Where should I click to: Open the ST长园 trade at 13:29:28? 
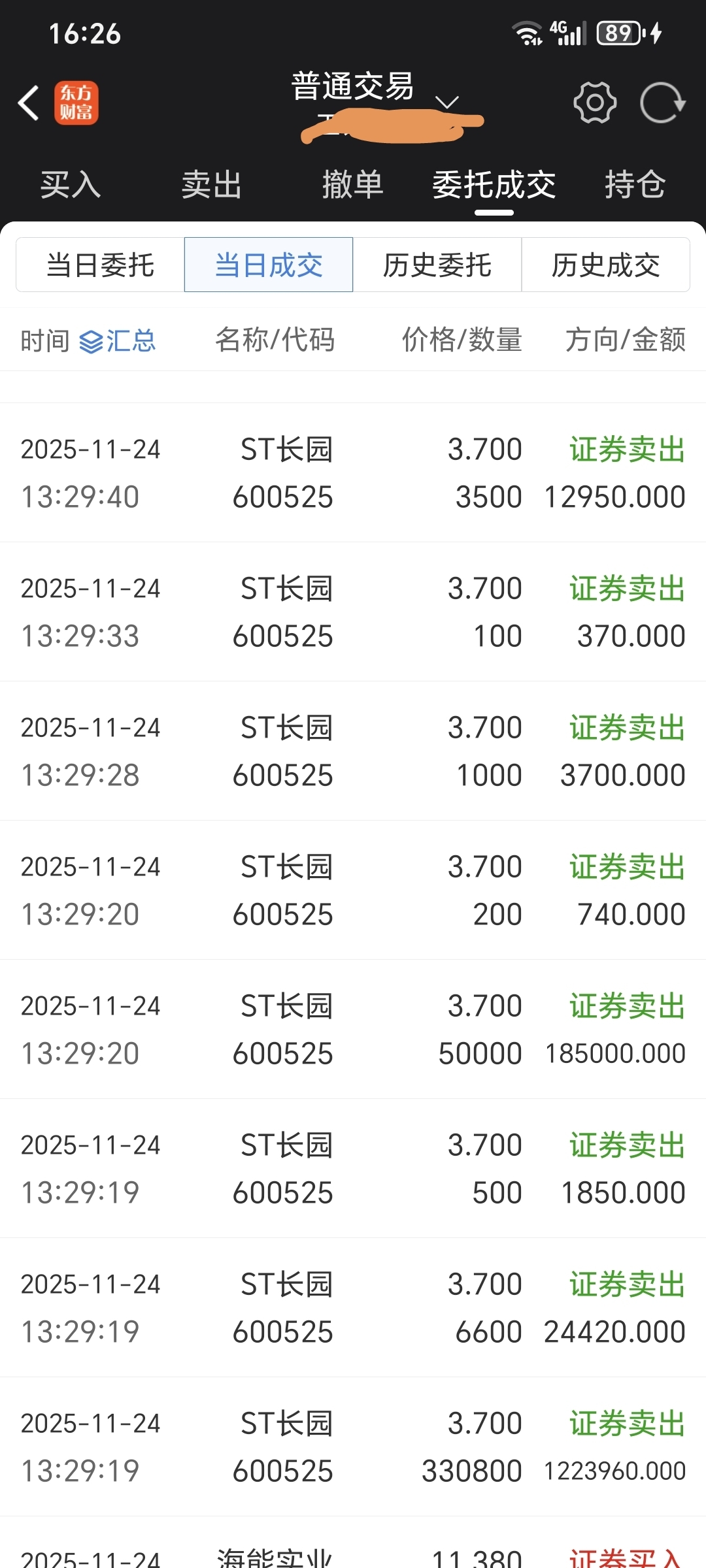(353, 751)
